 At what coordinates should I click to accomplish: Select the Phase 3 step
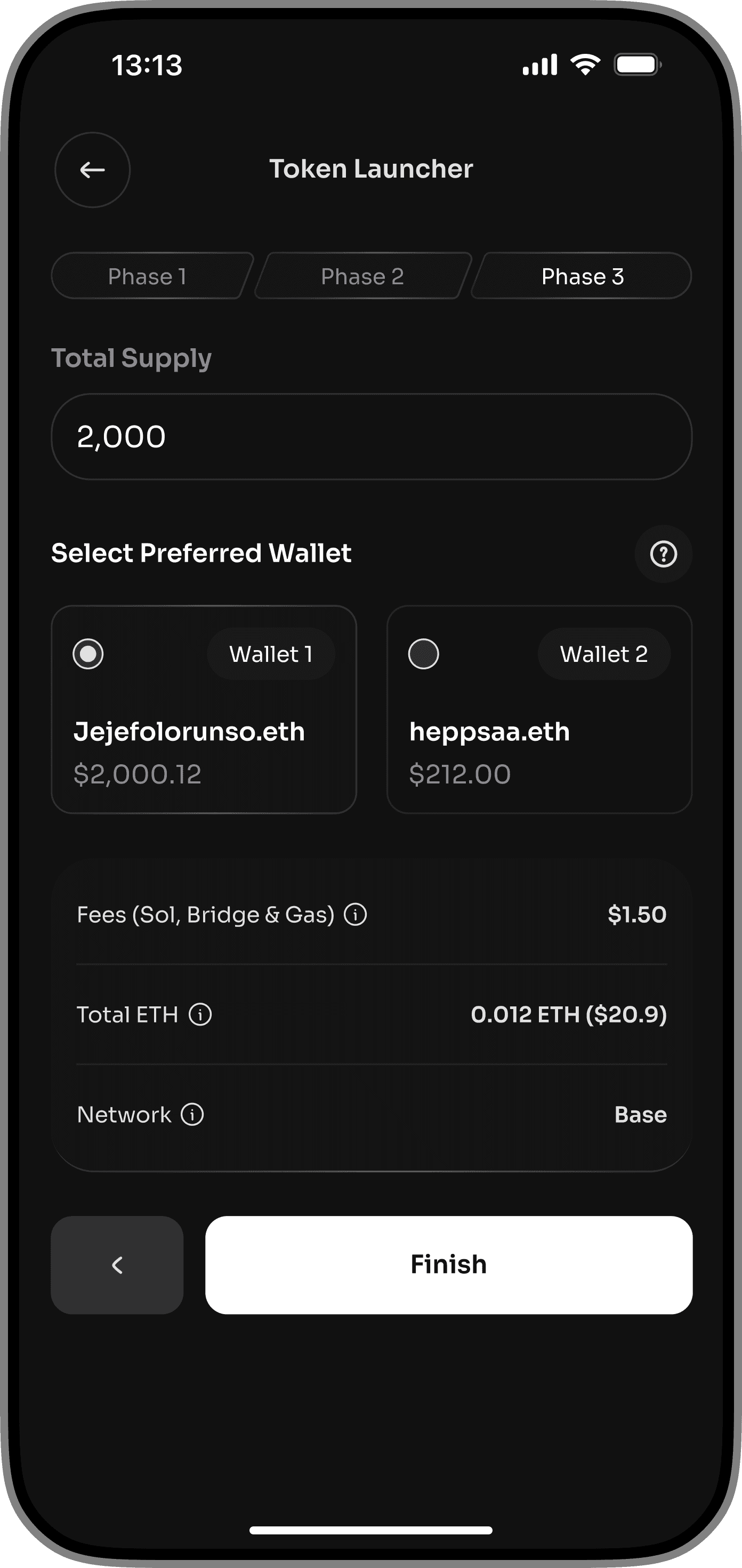click(582, 276)
